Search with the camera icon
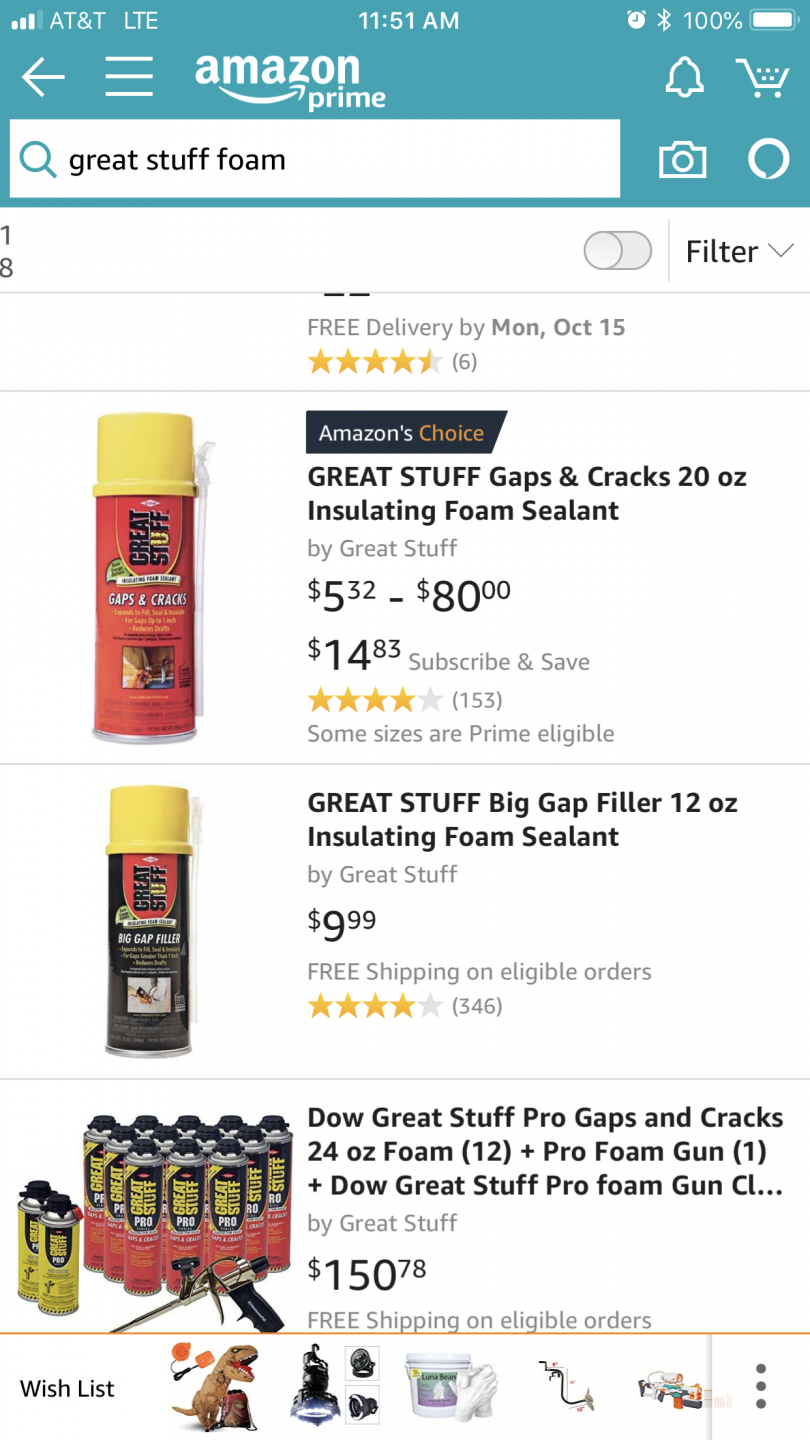The height and width of the screenshot is (1440, 810). point(682,160)
